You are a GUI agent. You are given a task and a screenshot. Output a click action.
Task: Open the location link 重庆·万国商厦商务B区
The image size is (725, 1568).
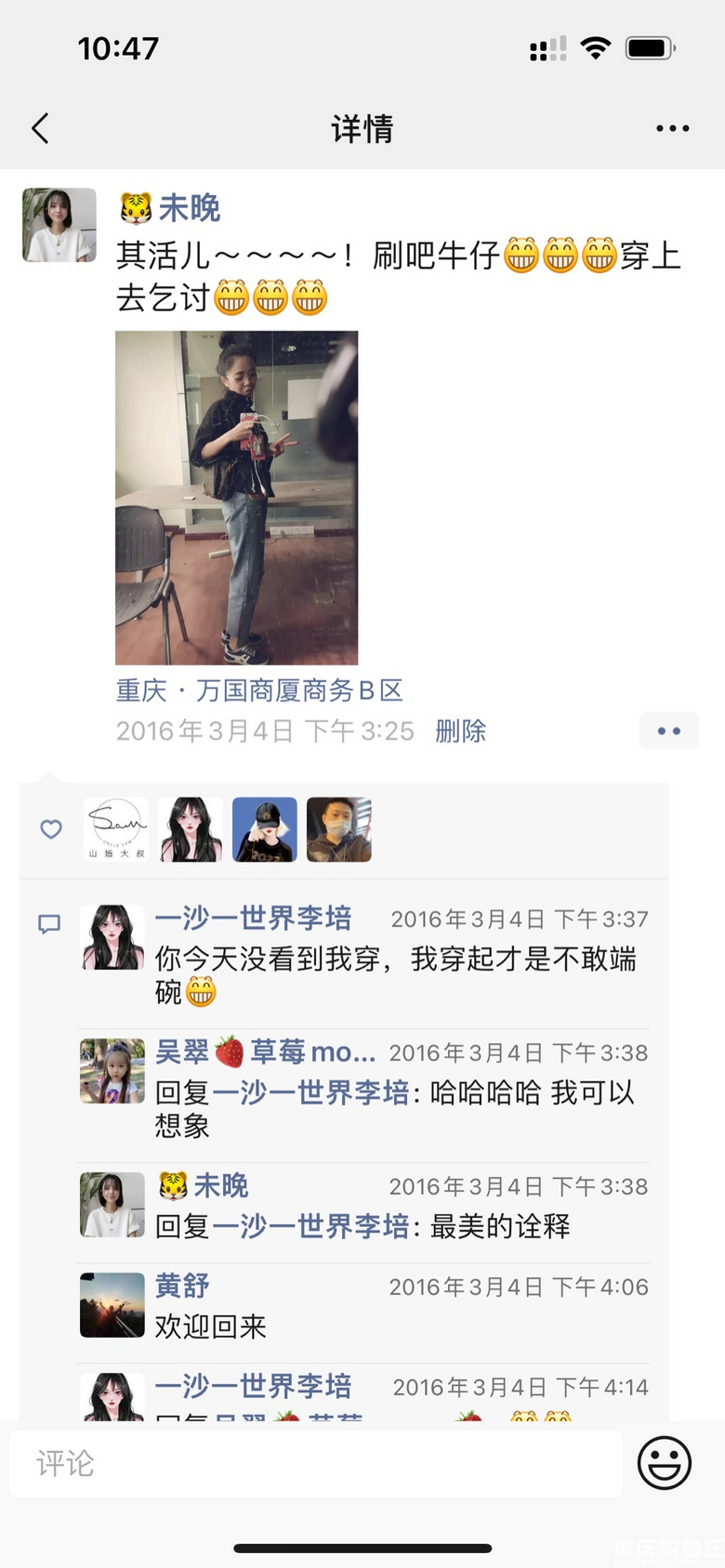click(259, 690)
